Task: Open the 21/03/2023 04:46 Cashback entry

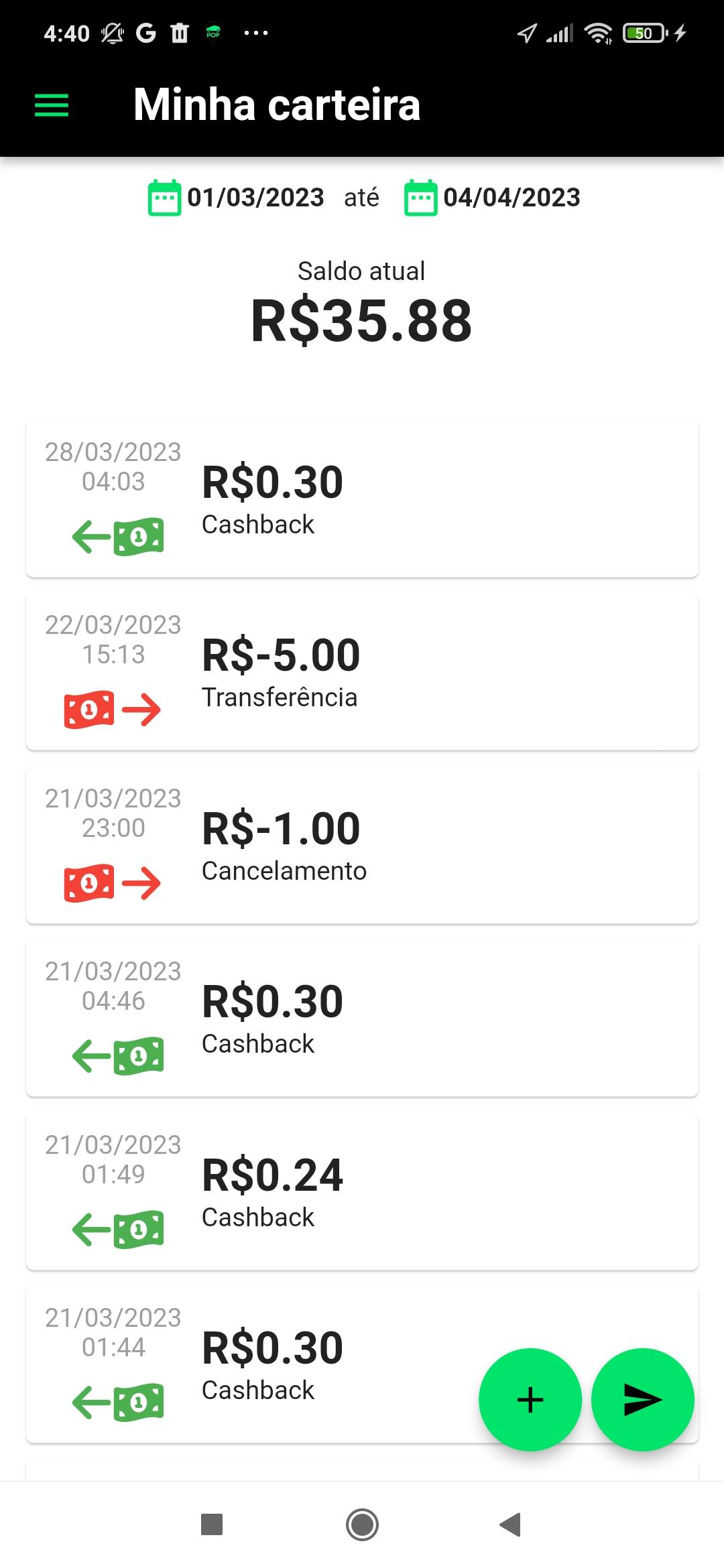Action: [362, 1017]
